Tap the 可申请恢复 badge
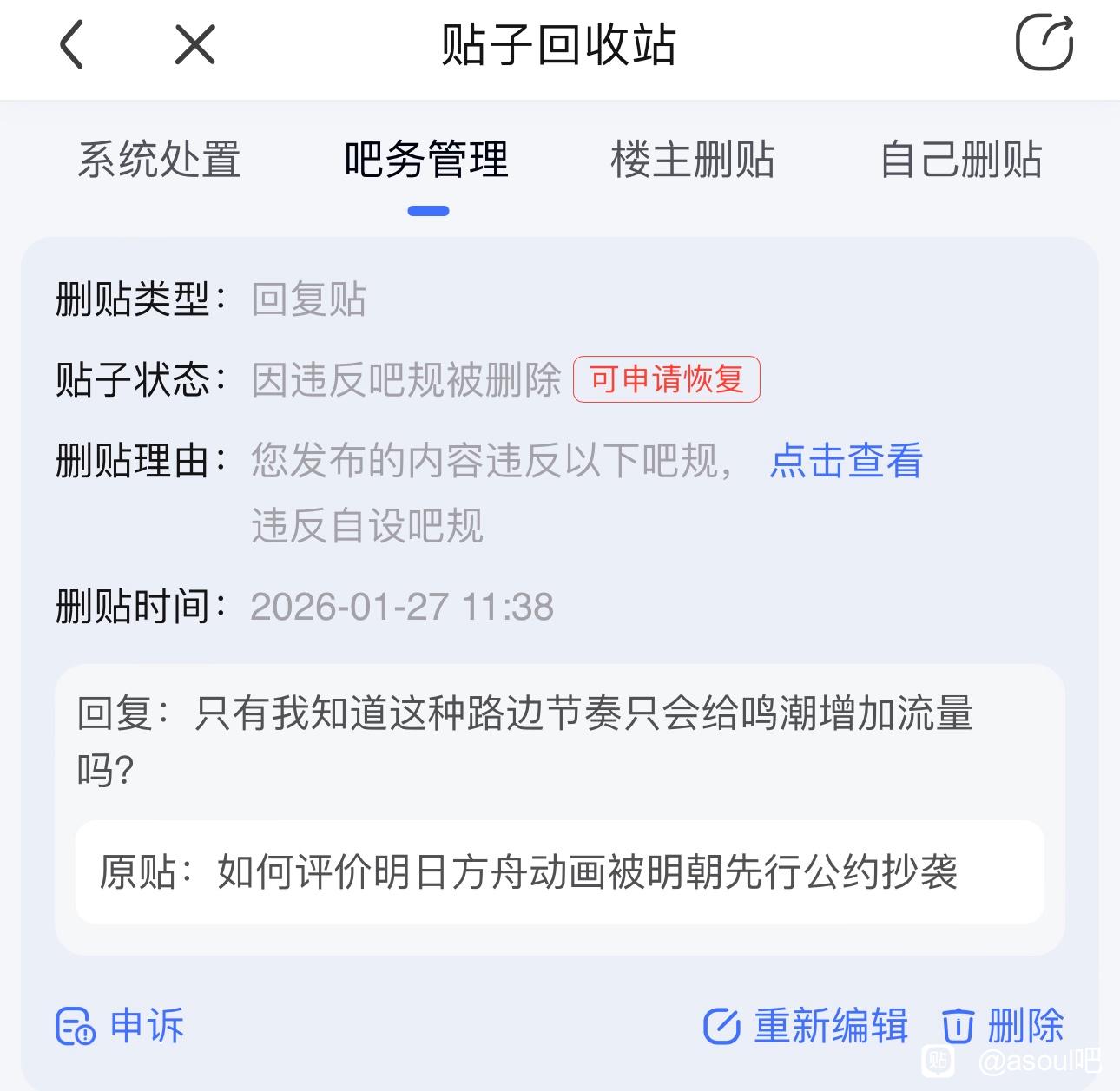The width and height of the screenshot is (1120, 1091). pos(666,379)
